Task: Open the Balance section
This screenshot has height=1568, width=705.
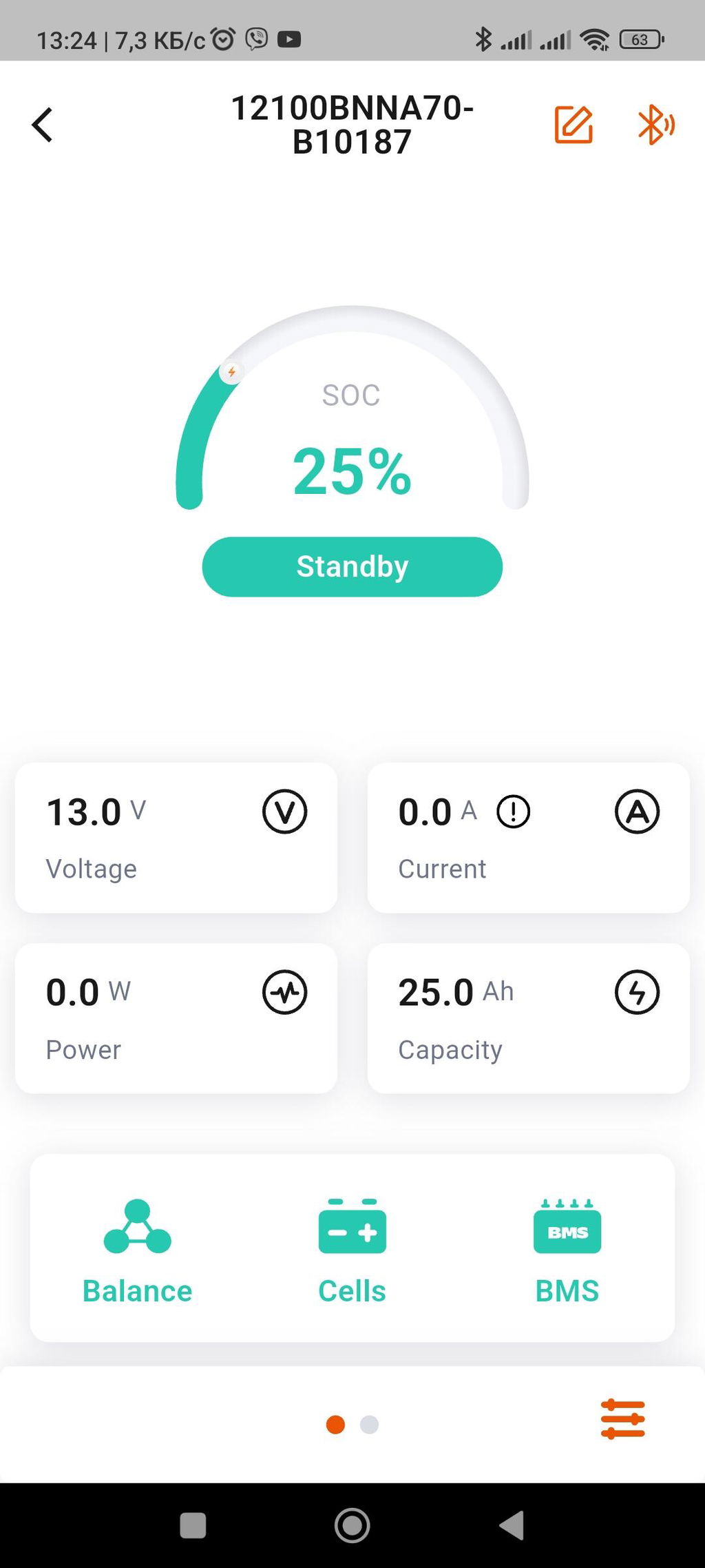Action: coord(137,1252)
